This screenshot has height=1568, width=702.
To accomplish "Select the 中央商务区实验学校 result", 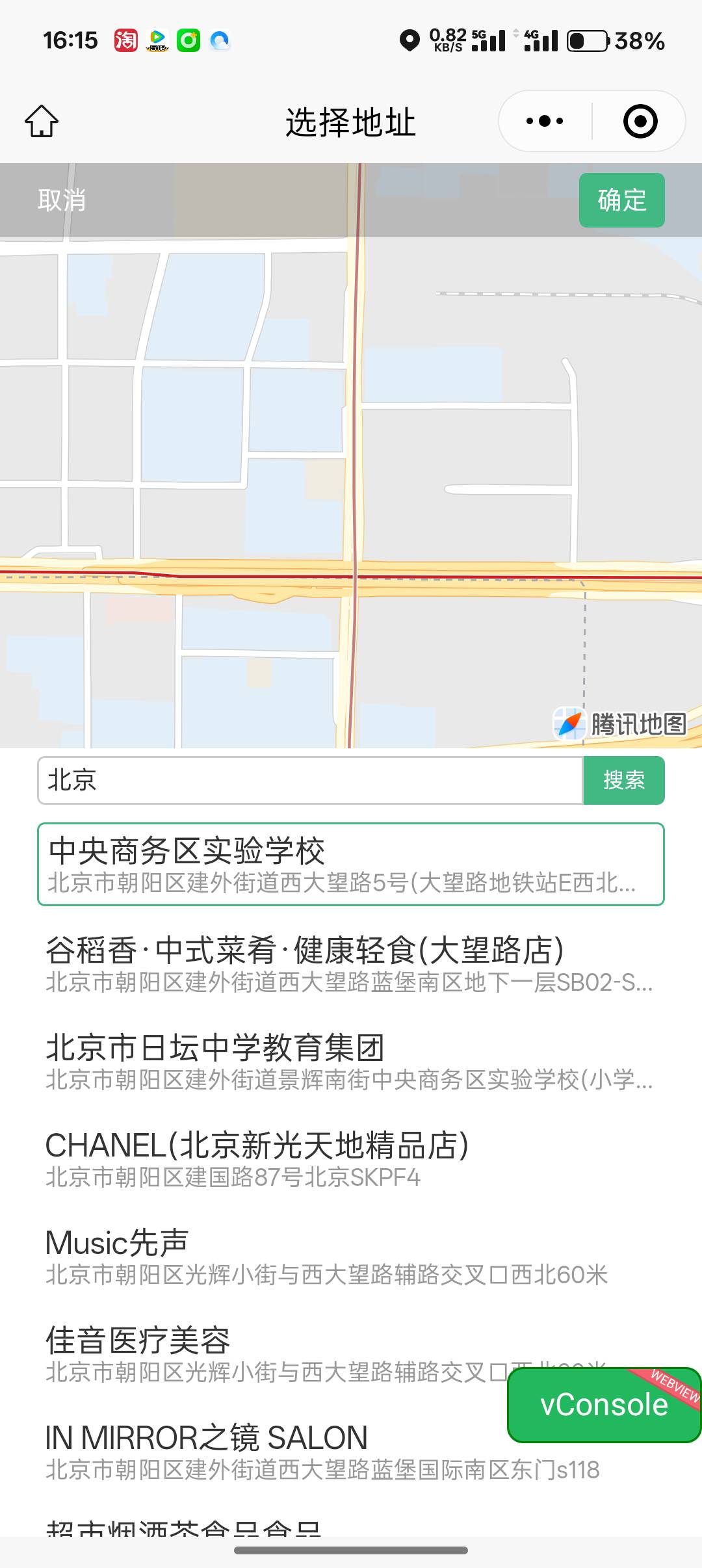I will coord(351,864).
